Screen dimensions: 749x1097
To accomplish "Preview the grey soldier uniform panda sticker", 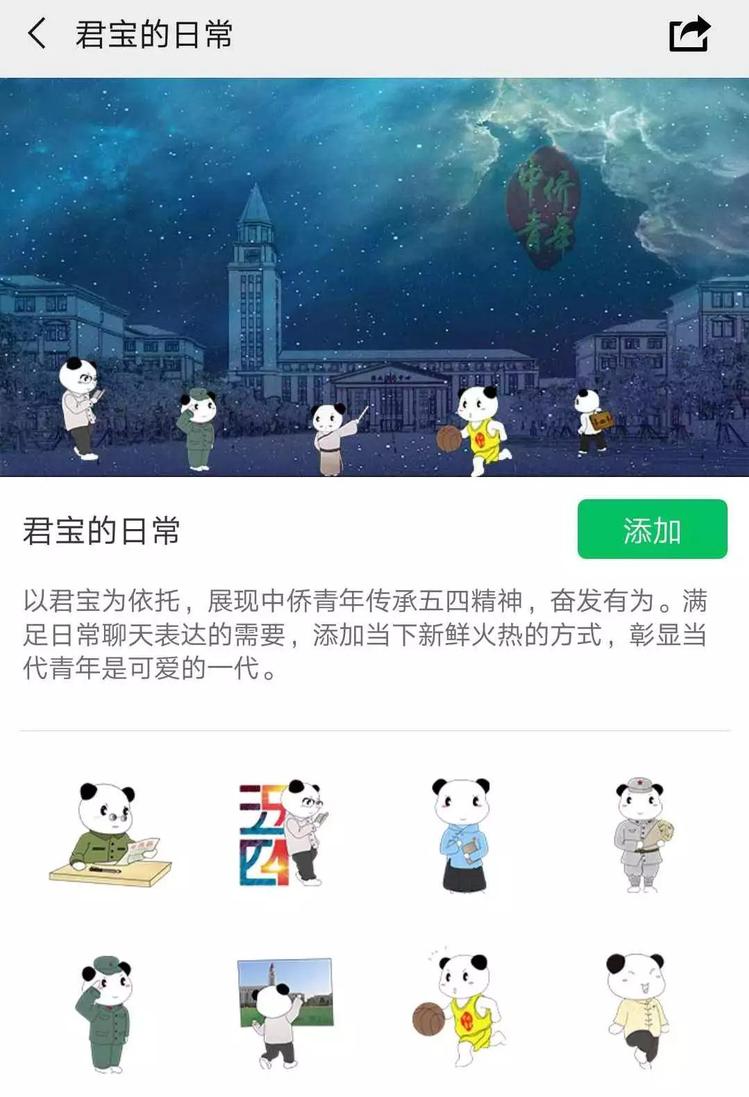I will point(640,835).
